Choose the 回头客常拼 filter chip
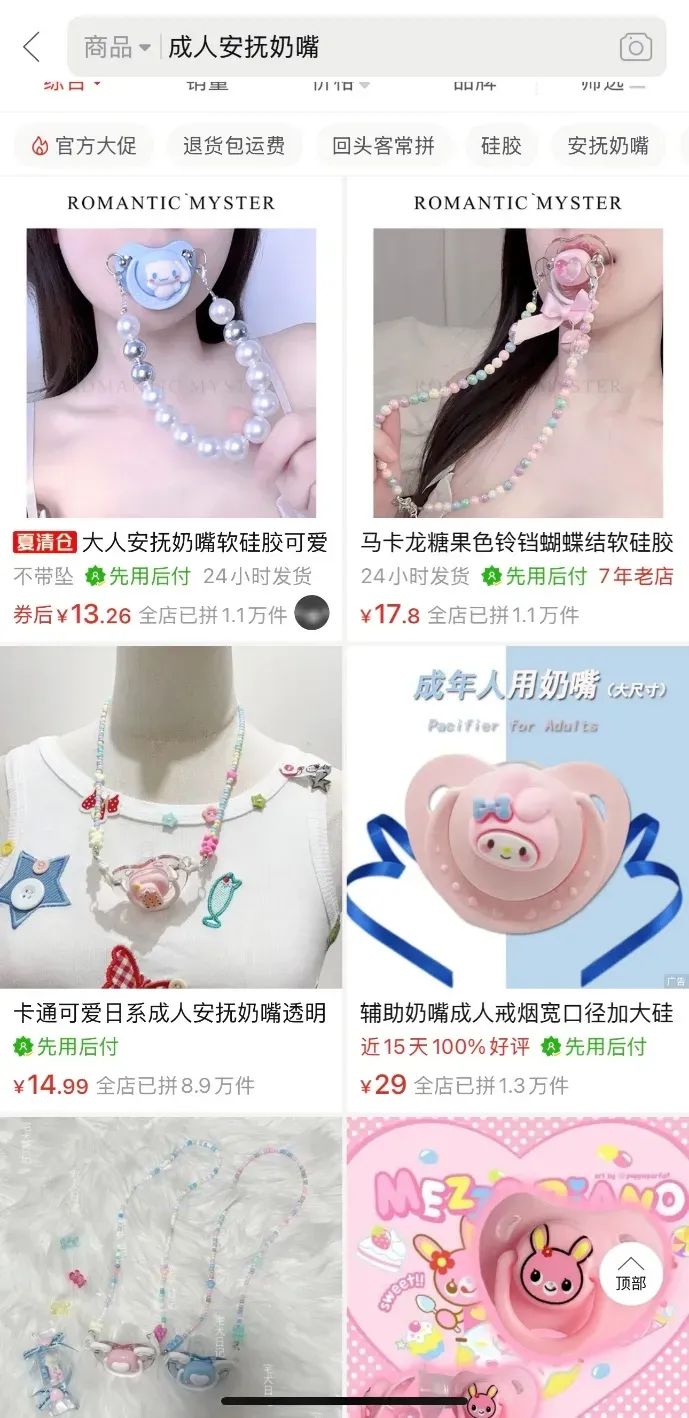Screen dimensions: 689x1418 [383, 146]
